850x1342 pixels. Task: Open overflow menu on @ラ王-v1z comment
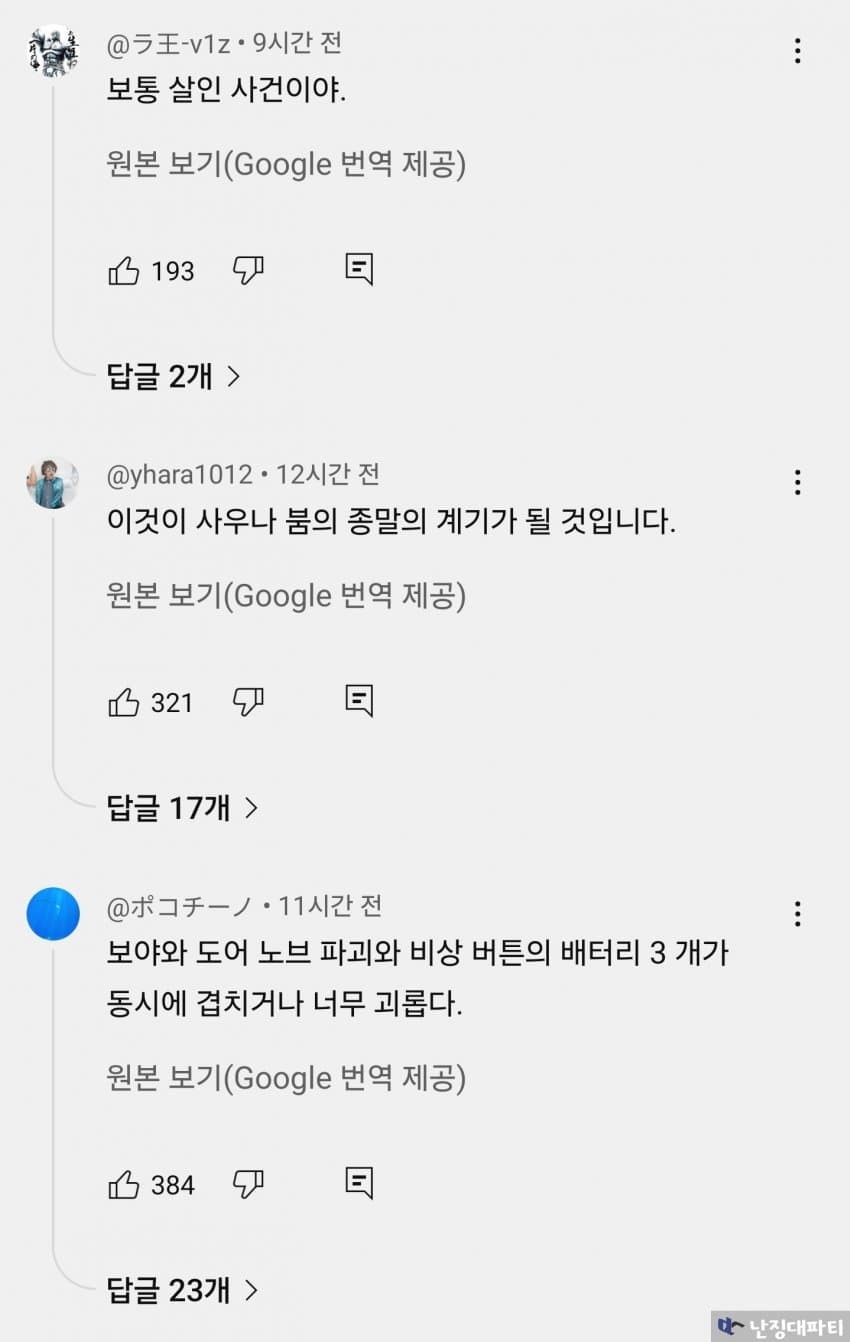[797, 51]
